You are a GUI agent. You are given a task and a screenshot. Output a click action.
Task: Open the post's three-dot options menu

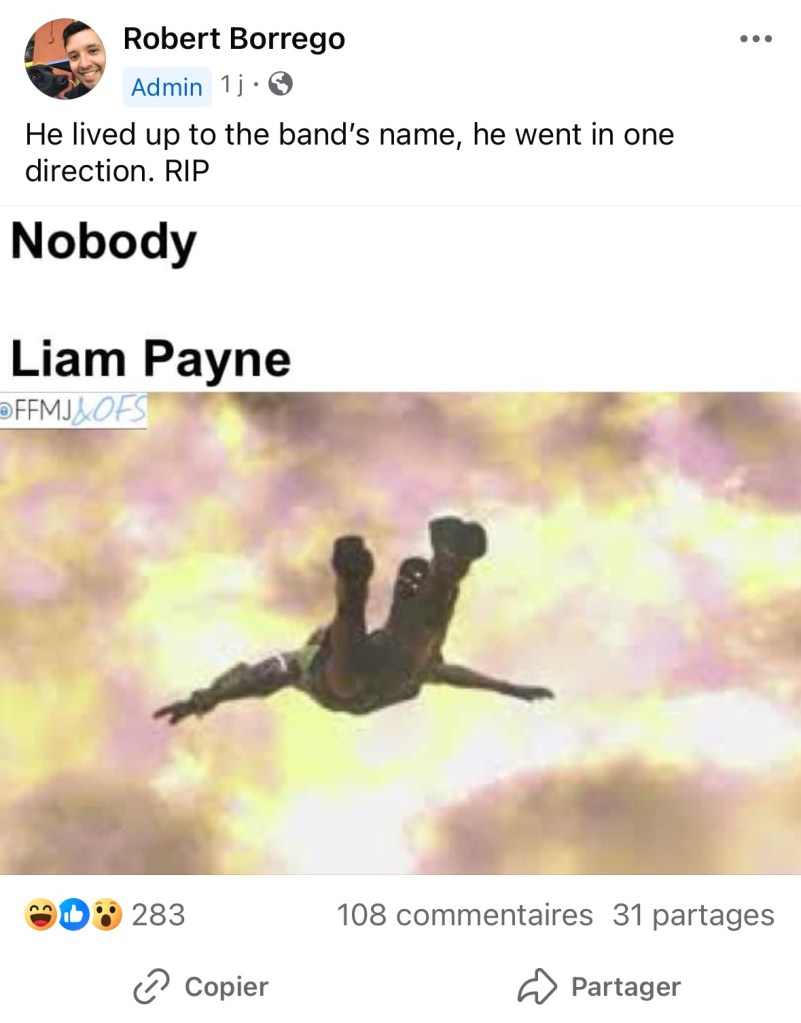click(755, 39)
